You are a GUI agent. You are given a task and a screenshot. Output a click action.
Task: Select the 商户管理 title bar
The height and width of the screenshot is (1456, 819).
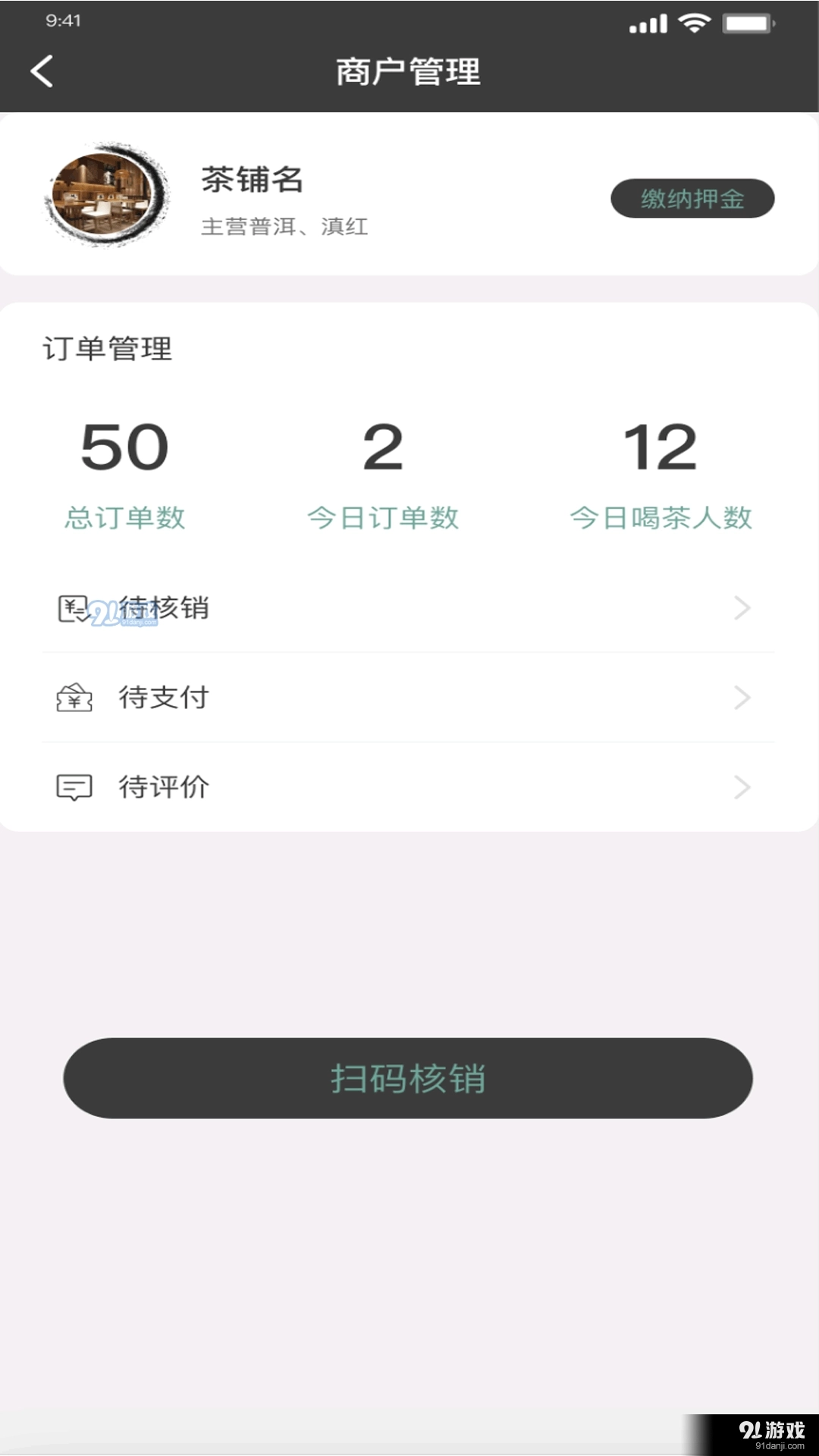coord(408,71)
